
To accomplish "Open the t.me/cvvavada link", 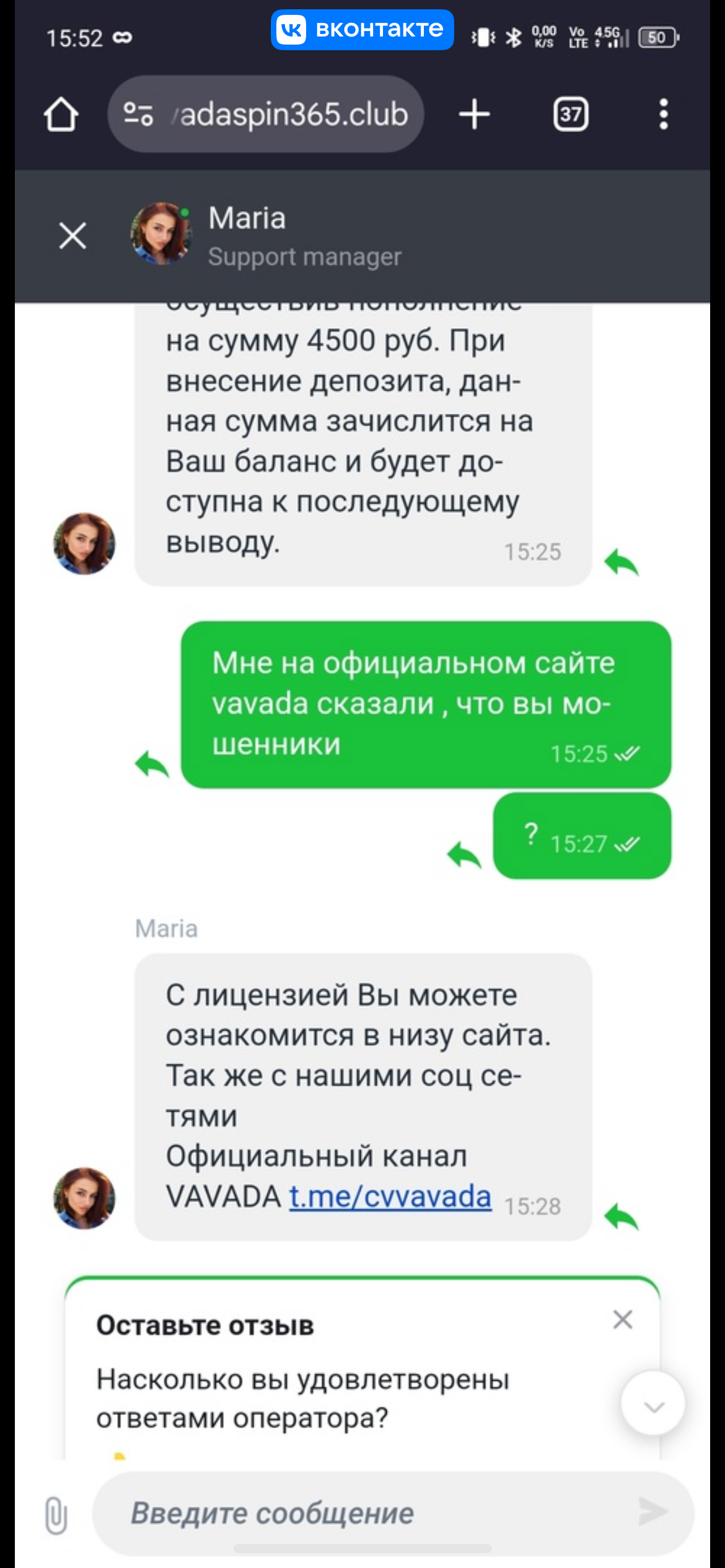I will pos(390,1196).
